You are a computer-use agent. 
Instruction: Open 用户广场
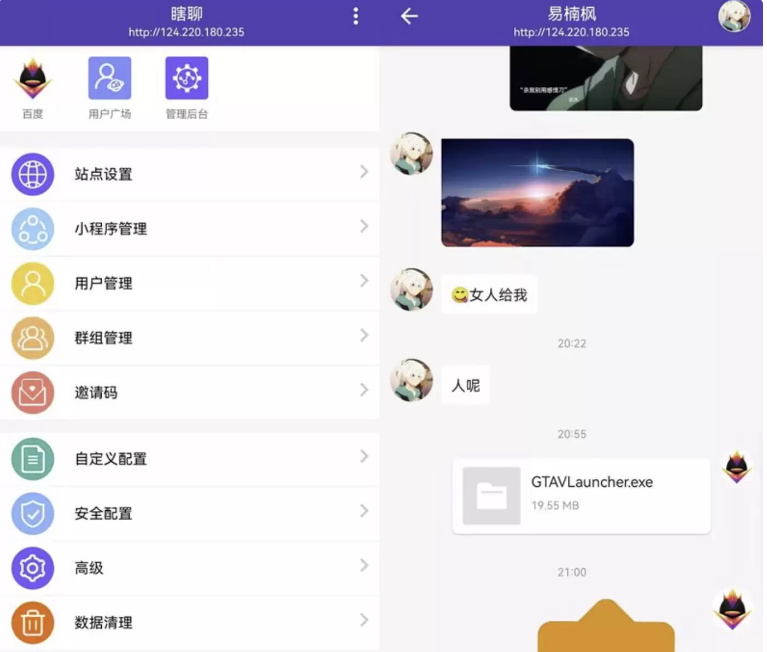[109, 88]
